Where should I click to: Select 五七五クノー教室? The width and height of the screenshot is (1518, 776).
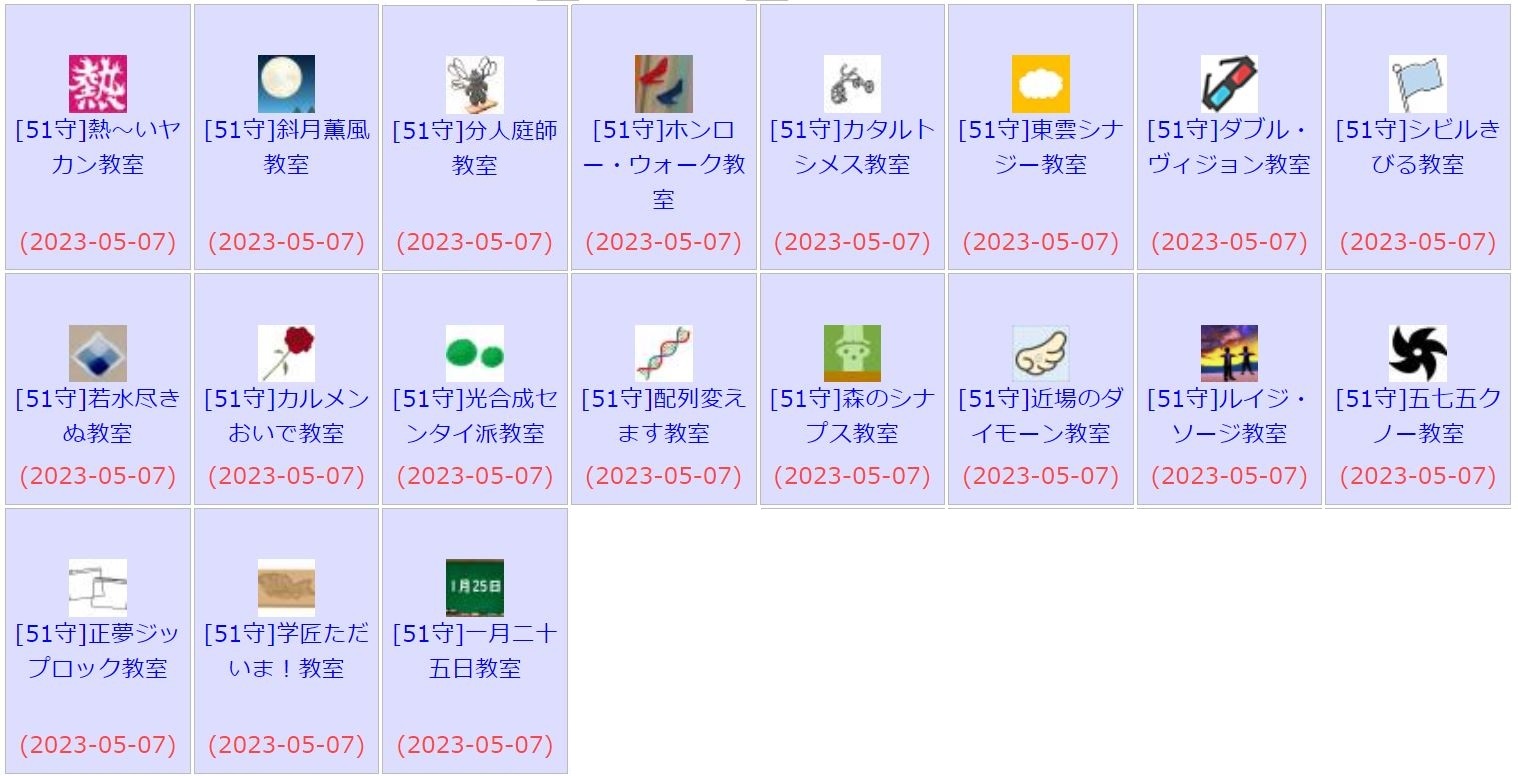1418,416
